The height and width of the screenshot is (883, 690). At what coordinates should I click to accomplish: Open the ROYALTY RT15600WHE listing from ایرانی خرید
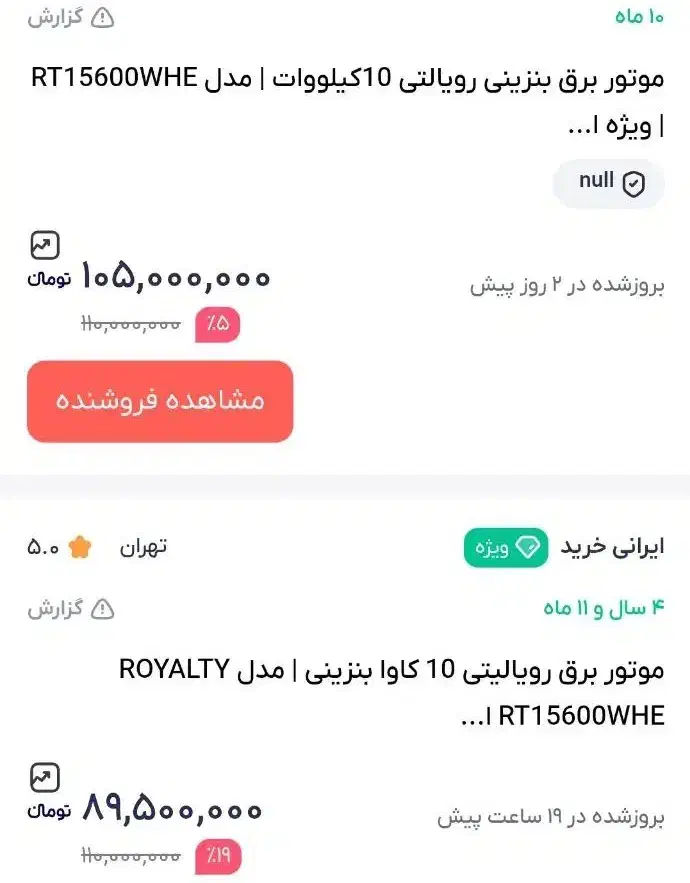391,692
